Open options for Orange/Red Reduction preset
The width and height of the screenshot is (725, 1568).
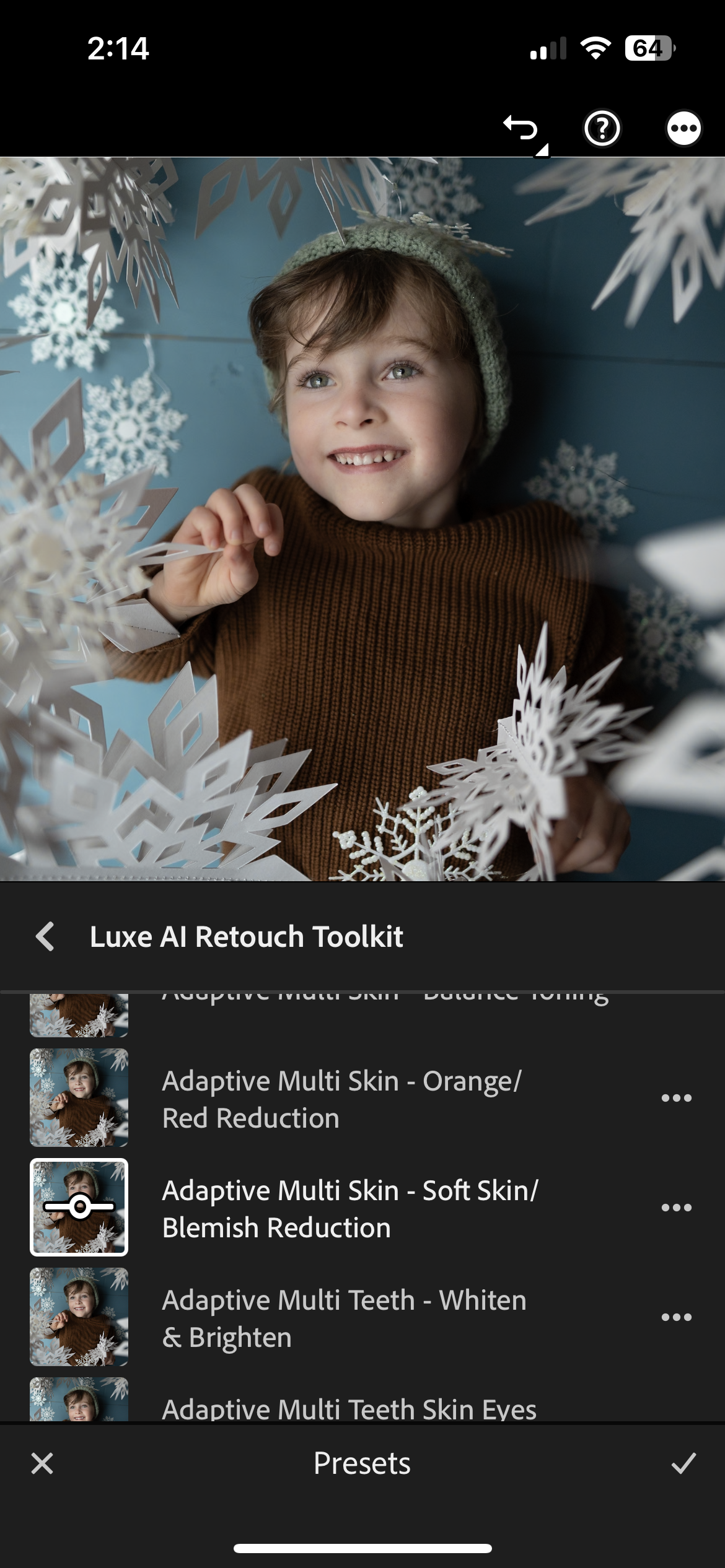[x=676, y=1098]
